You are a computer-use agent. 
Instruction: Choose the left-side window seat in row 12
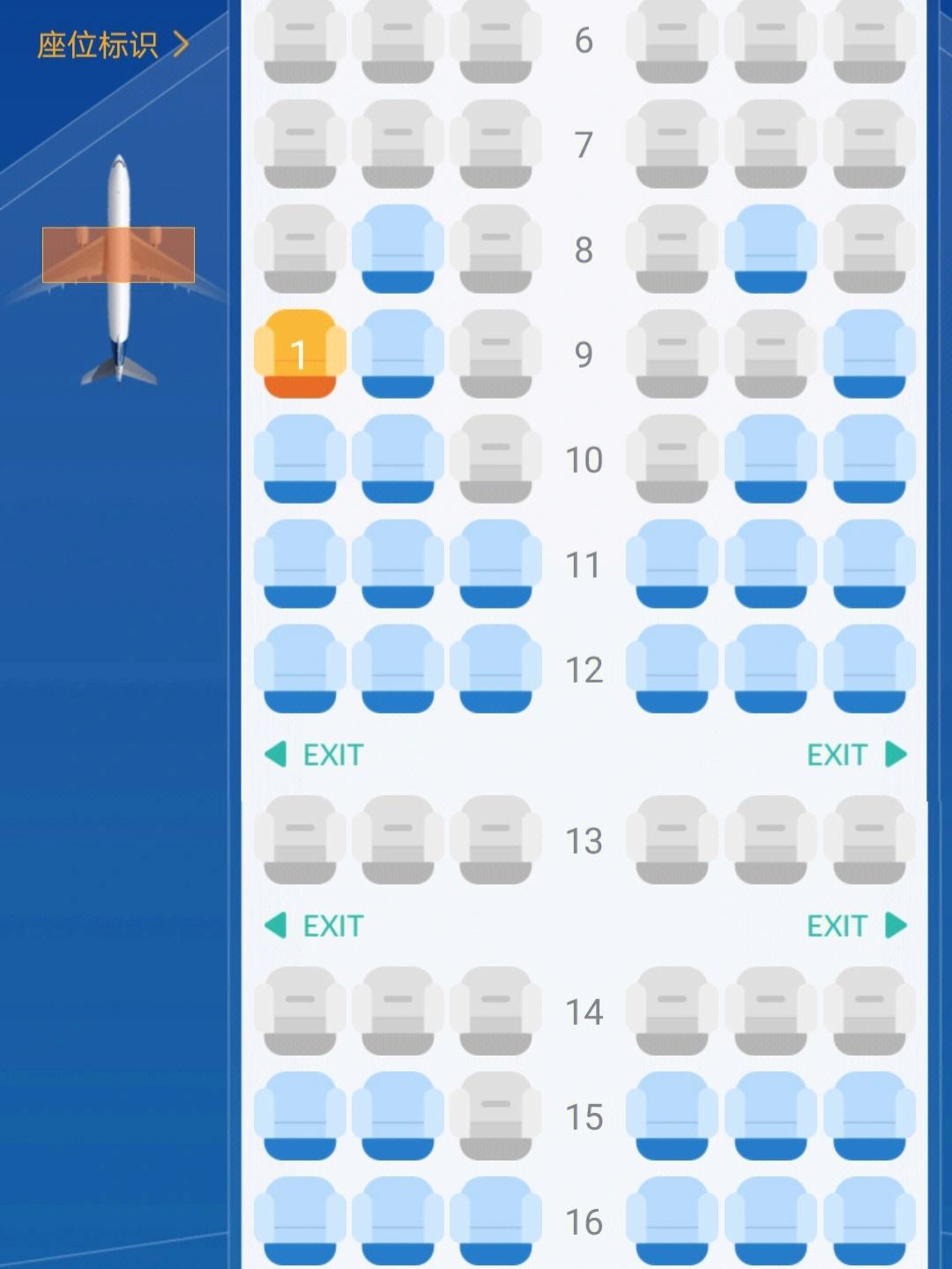pyautogui.click(x=300, y=668)
